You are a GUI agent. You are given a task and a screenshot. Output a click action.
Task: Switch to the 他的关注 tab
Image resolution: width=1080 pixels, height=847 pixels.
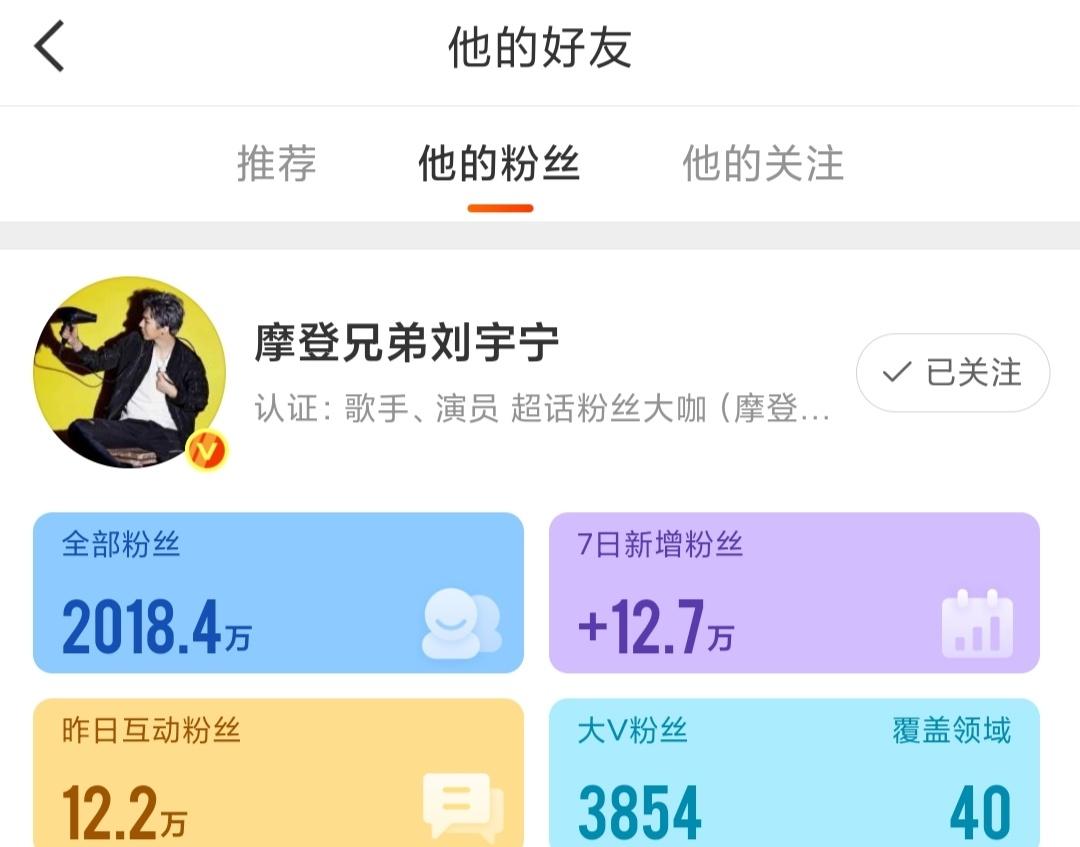pyautogui.click(x=763, y=163)
